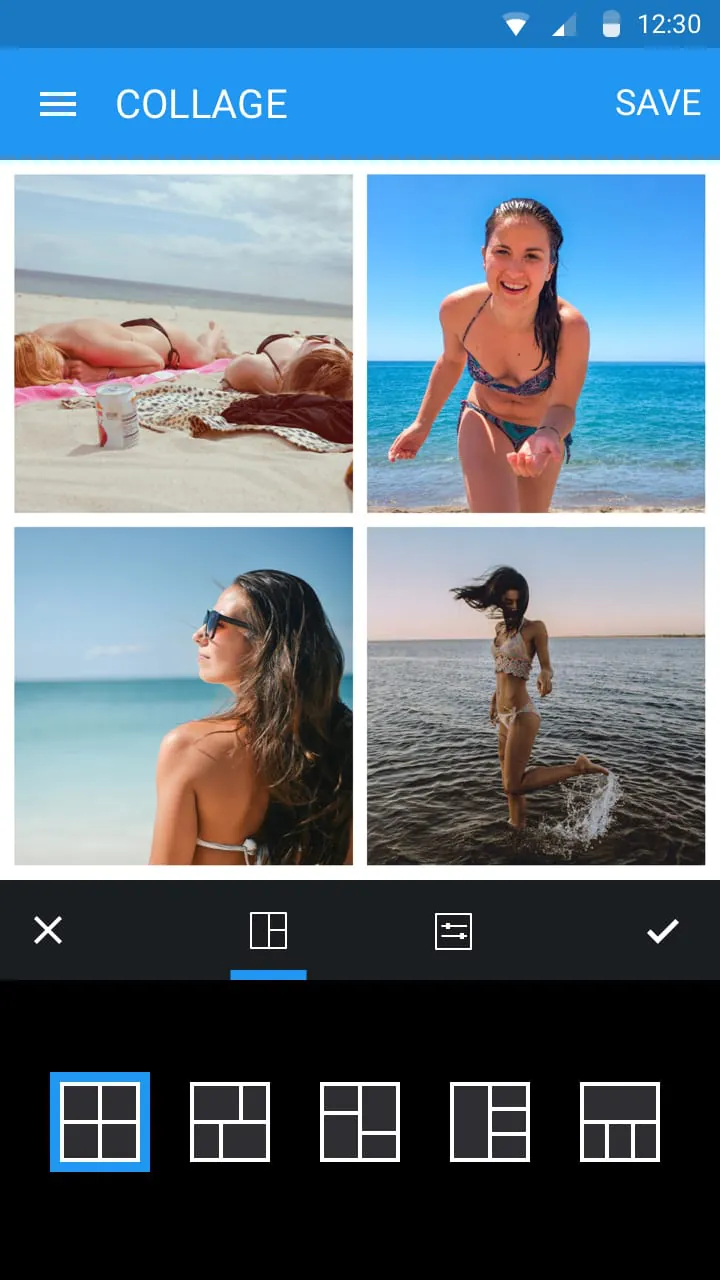Choose the layout with top banner row
The image size is (720, 1280).
[620, 1120]
